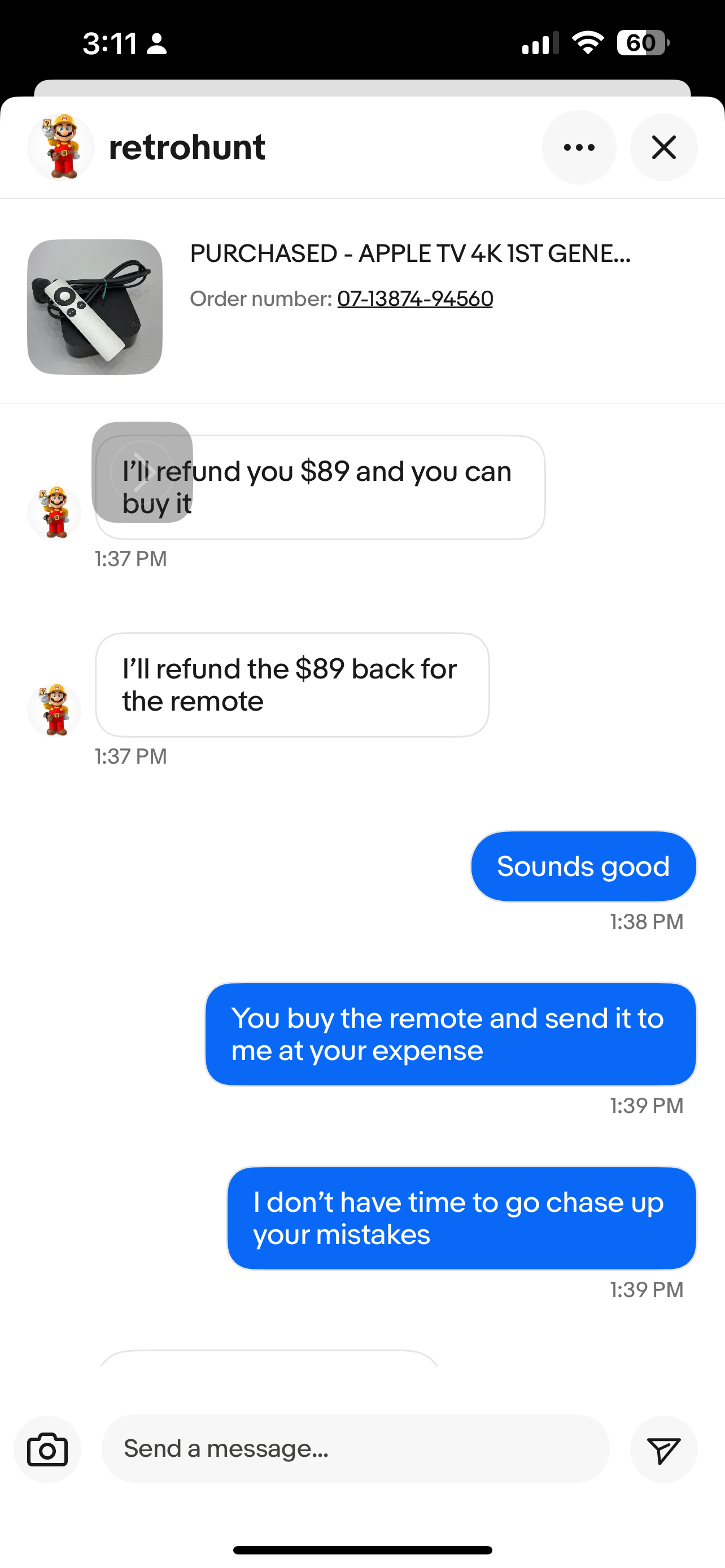Open the three-dot more options menu
Viewport: 725px width, 1568px height.
pos(578,147)
